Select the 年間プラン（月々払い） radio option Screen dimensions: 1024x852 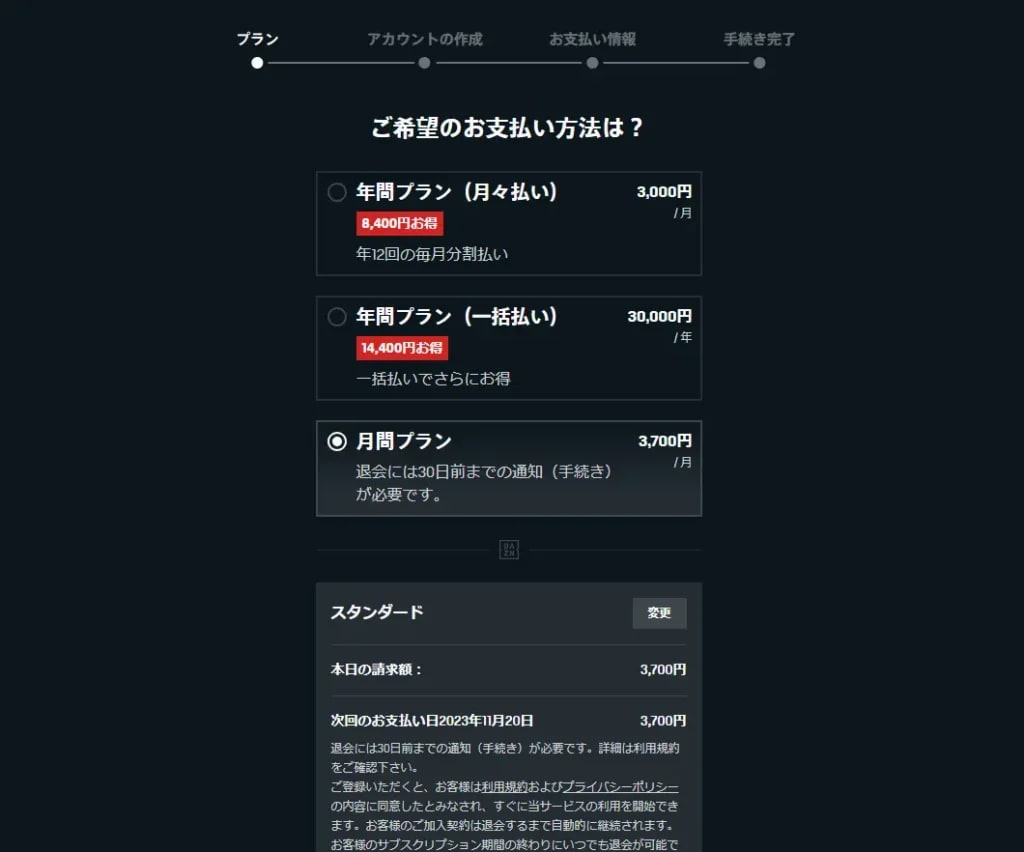point(337,192)
